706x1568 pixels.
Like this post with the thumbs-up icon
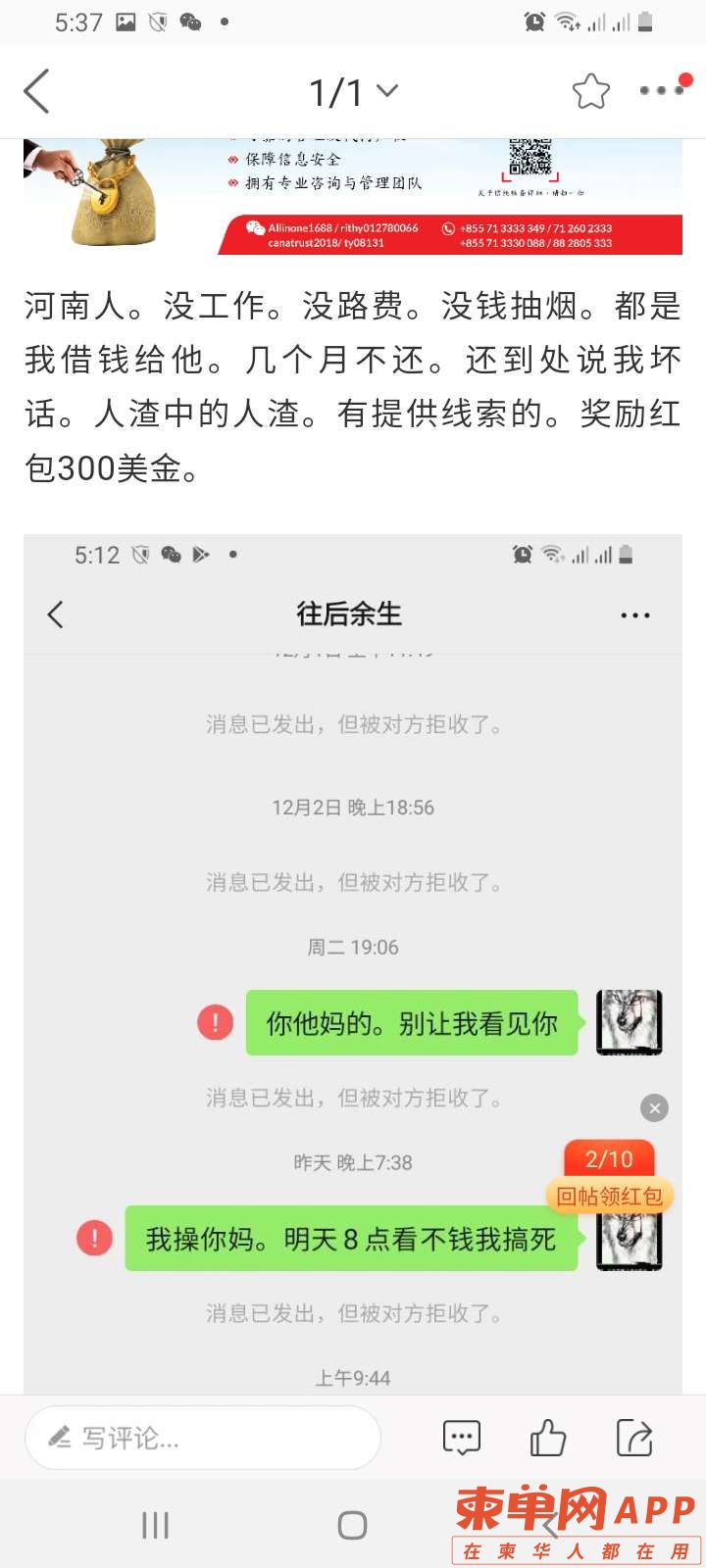click(x=547, y=1438)
